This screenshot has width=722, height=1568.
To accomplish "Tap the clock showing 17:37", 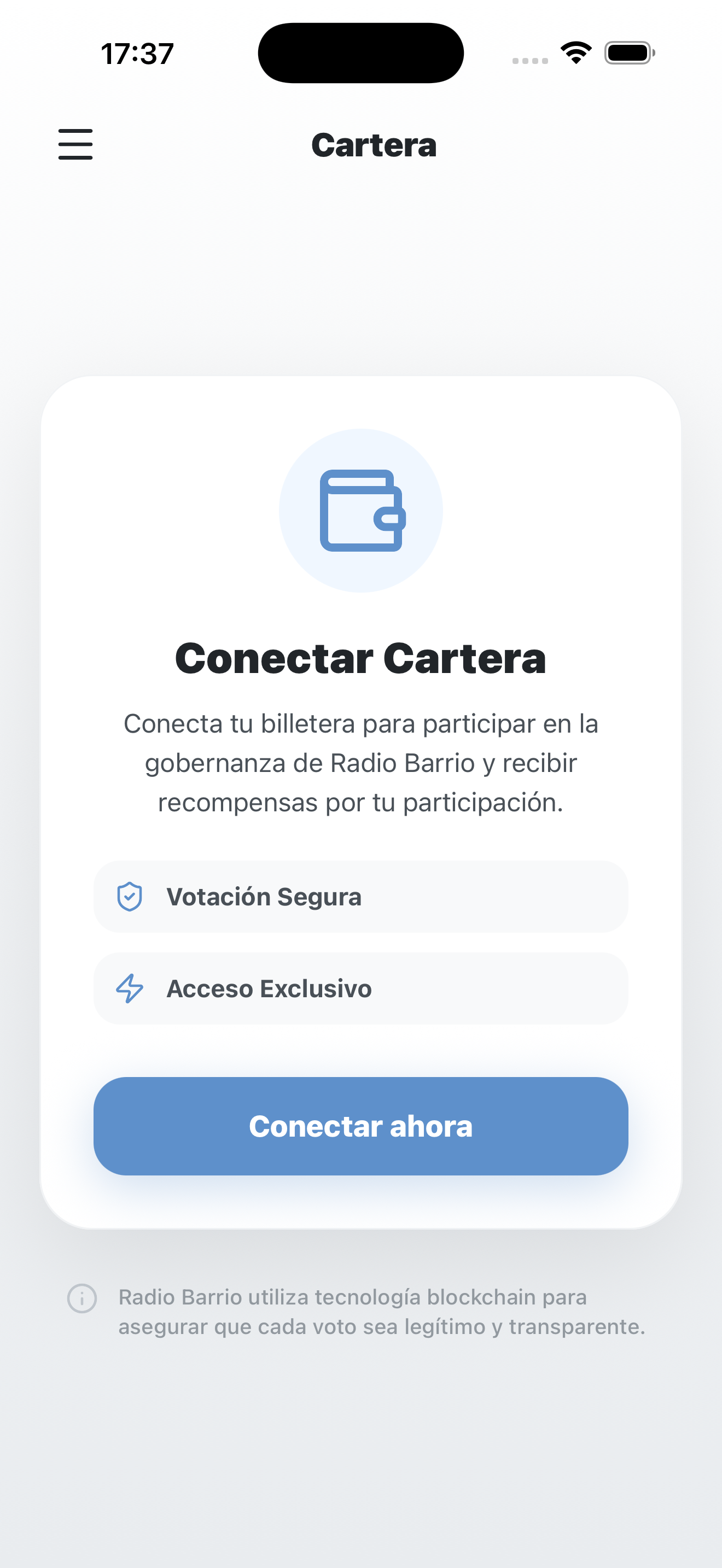I will click(x=135, y=52).
